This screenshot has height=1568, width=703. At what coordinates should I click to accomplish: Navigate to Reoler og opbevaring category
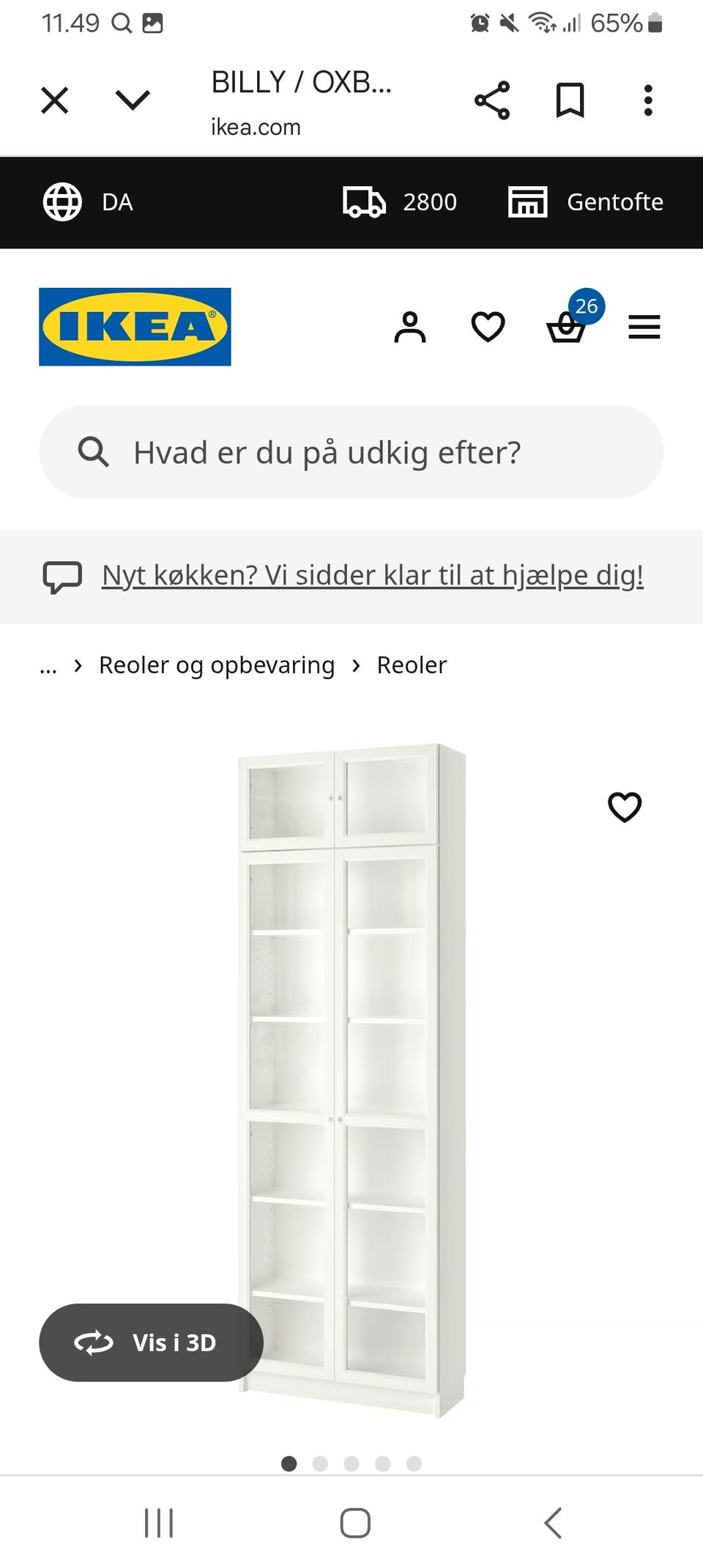tap(217, 665)
